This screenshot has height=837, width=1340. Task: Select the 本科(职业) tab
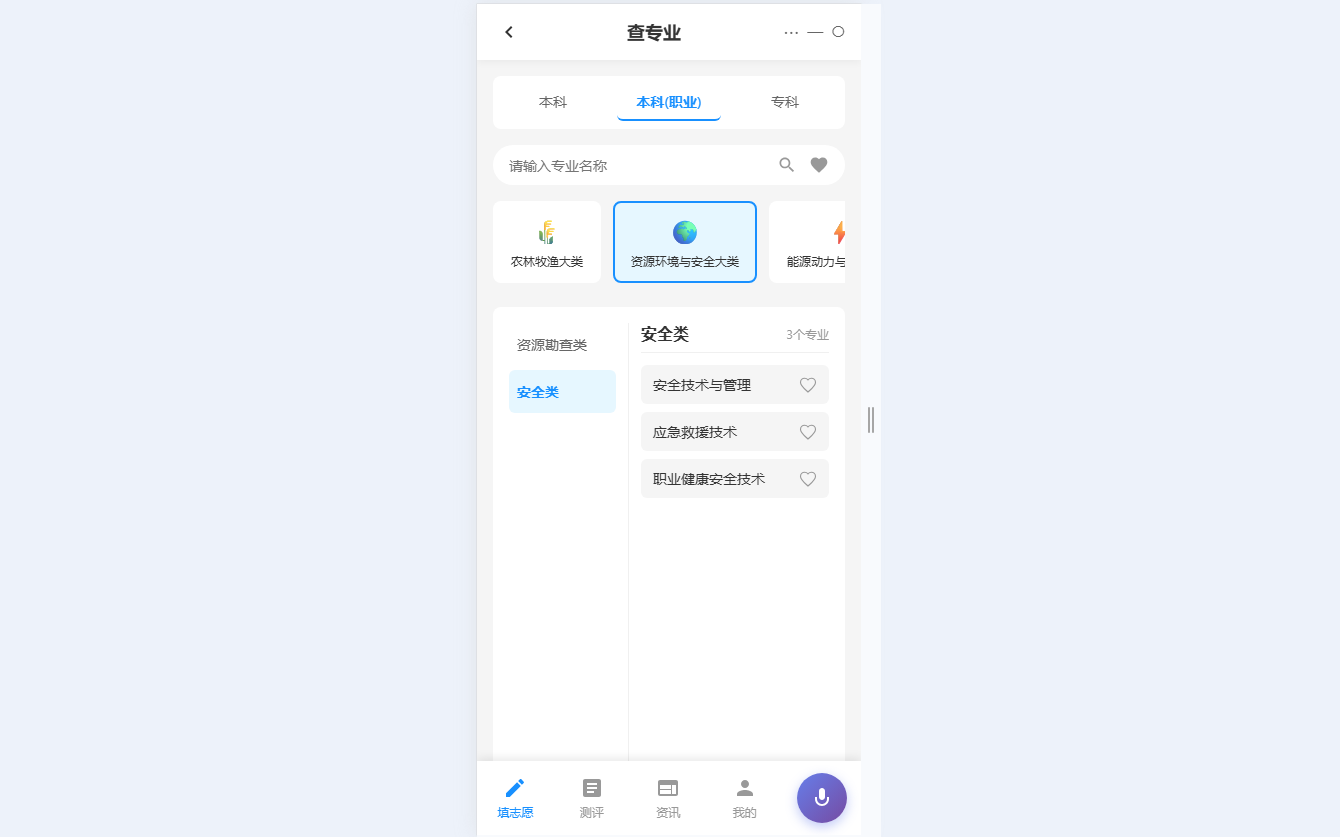click(669, 102)
